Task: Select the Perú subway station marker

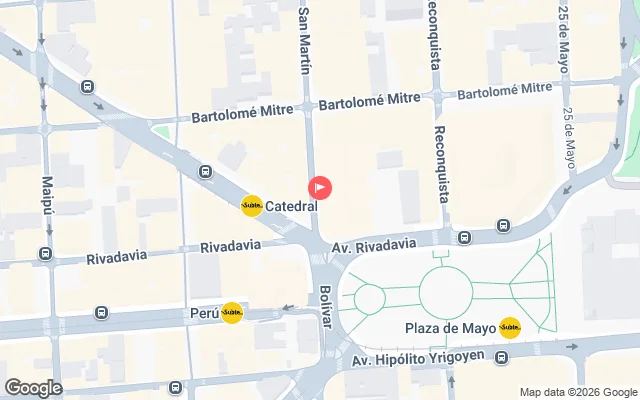Action: (232, 313)
